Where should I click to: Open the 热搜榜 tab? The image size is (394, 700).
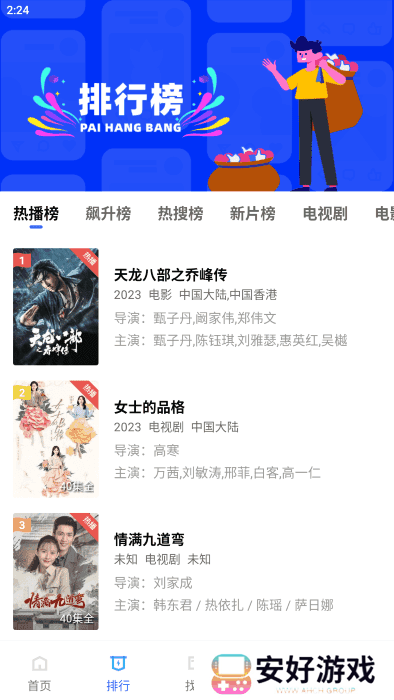(x=181, y=214)
